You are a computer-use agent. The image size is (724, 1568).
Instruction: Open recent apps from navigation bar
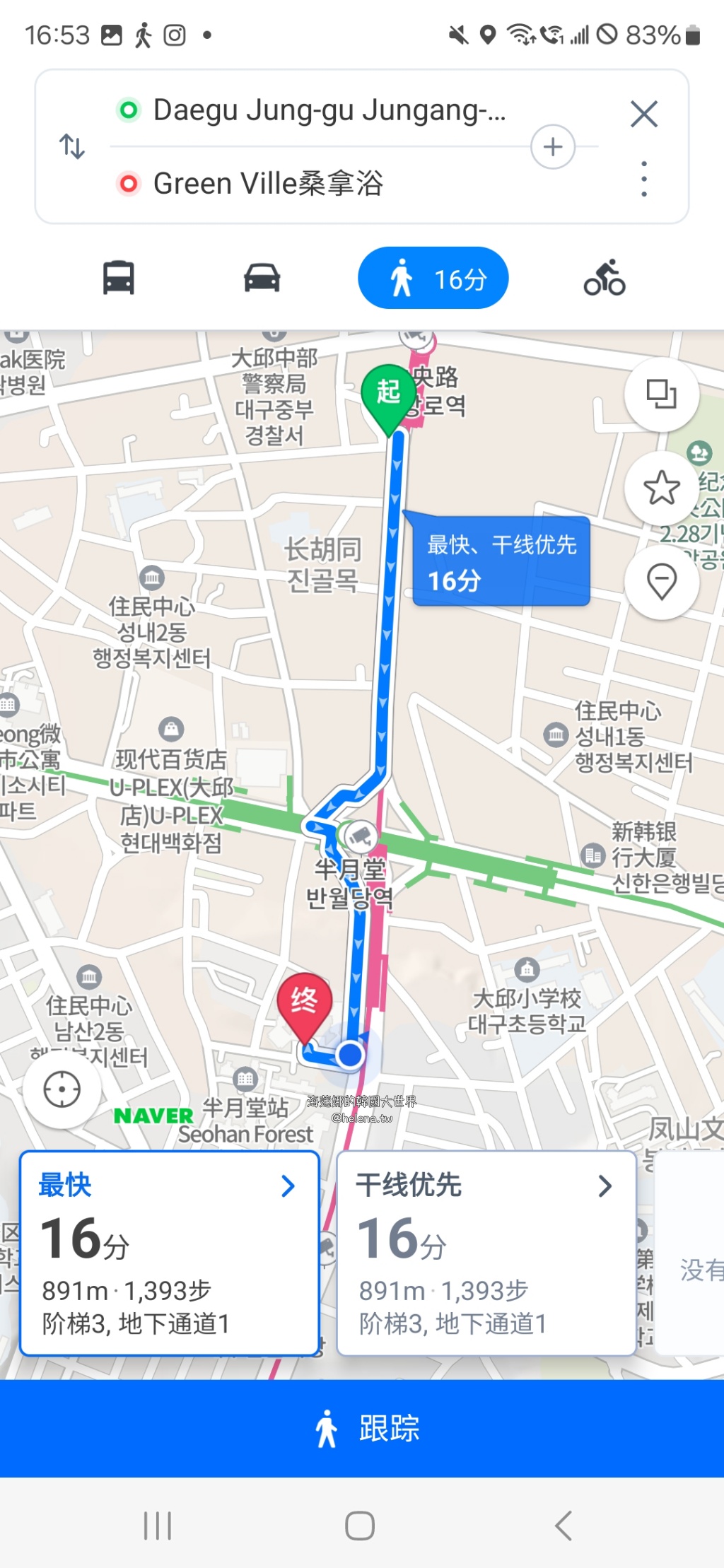[158, 1526]
